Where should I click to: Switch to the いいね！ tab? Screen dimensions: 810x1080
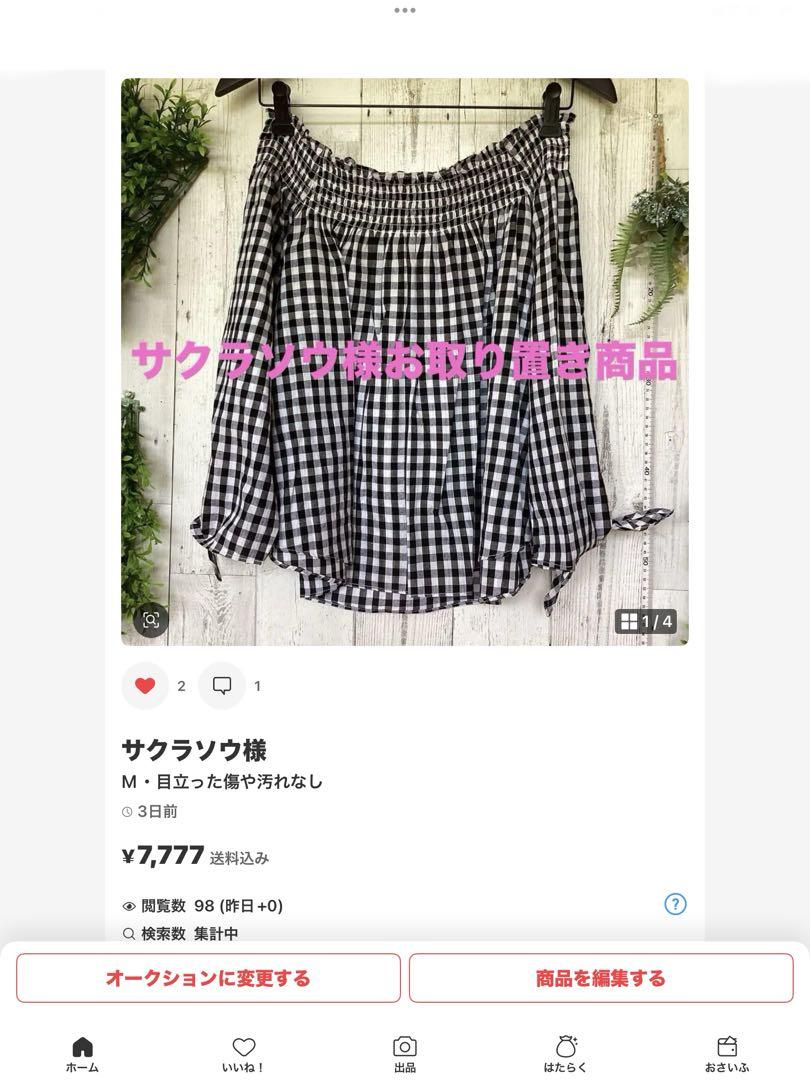pyautogui.click(x=244, y=1054)
